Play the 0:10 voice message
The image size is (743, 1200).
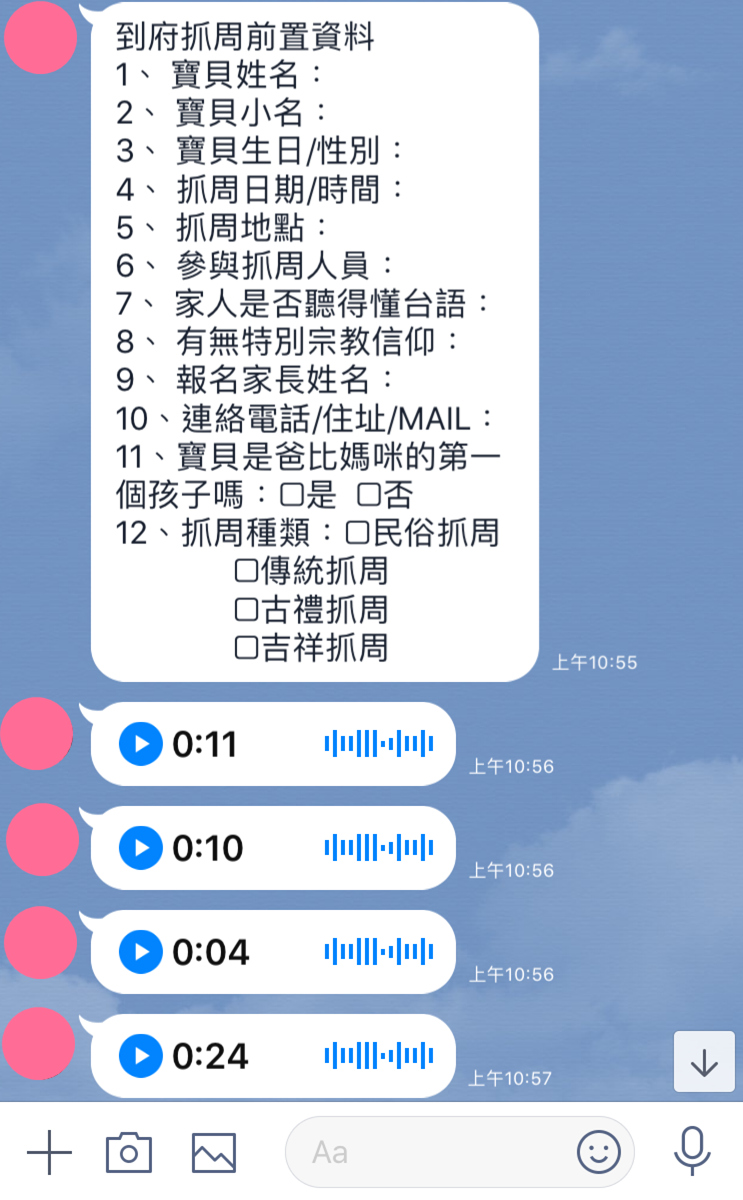coord(141,848)
